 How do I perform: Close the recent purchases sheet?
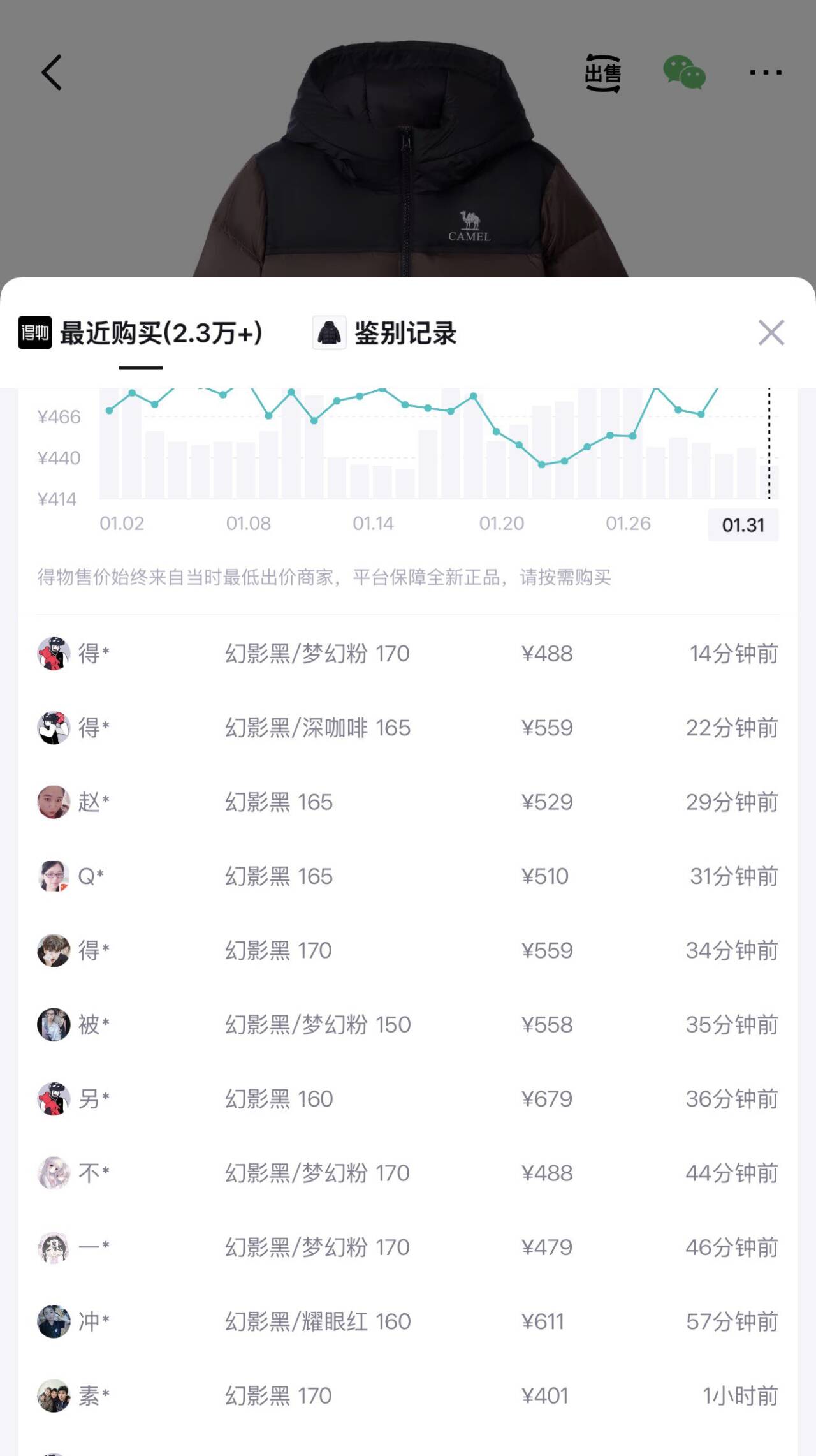(771, 333)
